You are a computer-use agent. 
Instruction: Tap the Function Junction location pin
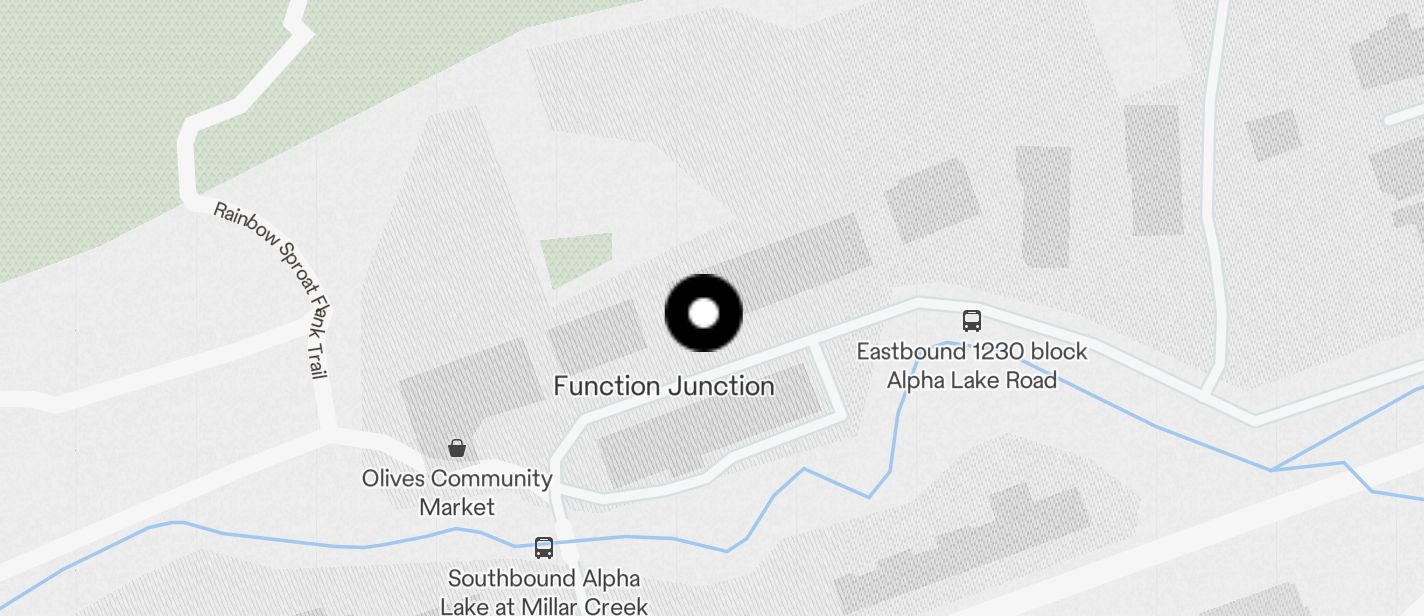tap(704, 313)
